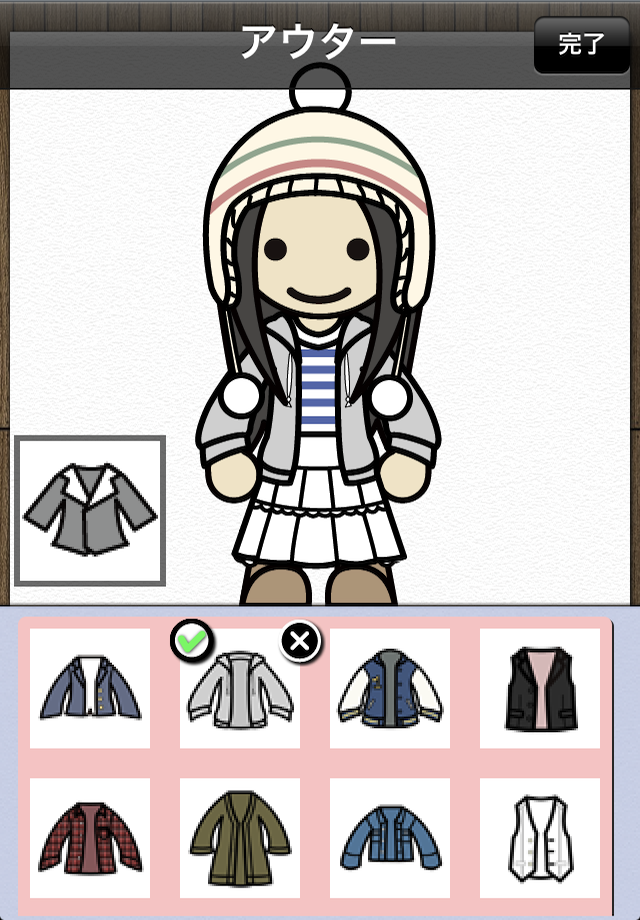
Task: Select the white vest
Action: (540, 838)
